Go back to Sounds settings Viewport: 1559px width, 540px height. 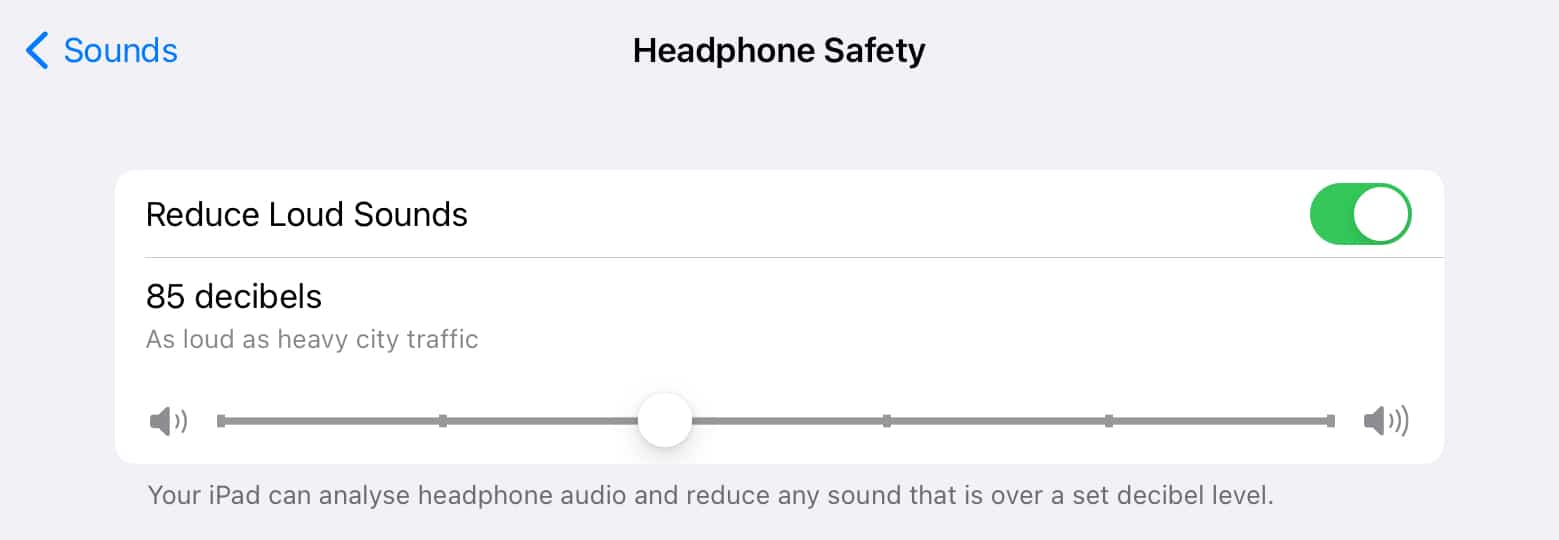tap(101, 50)
